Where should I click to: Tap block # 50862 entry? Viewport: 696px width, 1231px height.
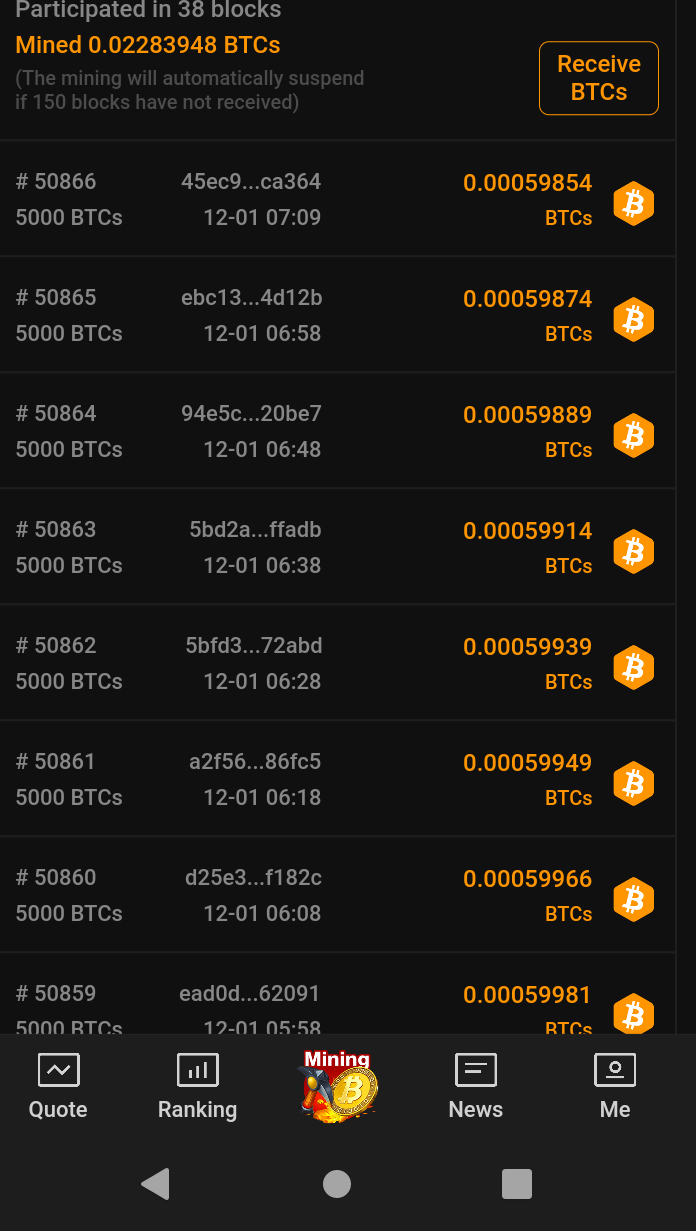pyautogui.click(x=337, y=663)
